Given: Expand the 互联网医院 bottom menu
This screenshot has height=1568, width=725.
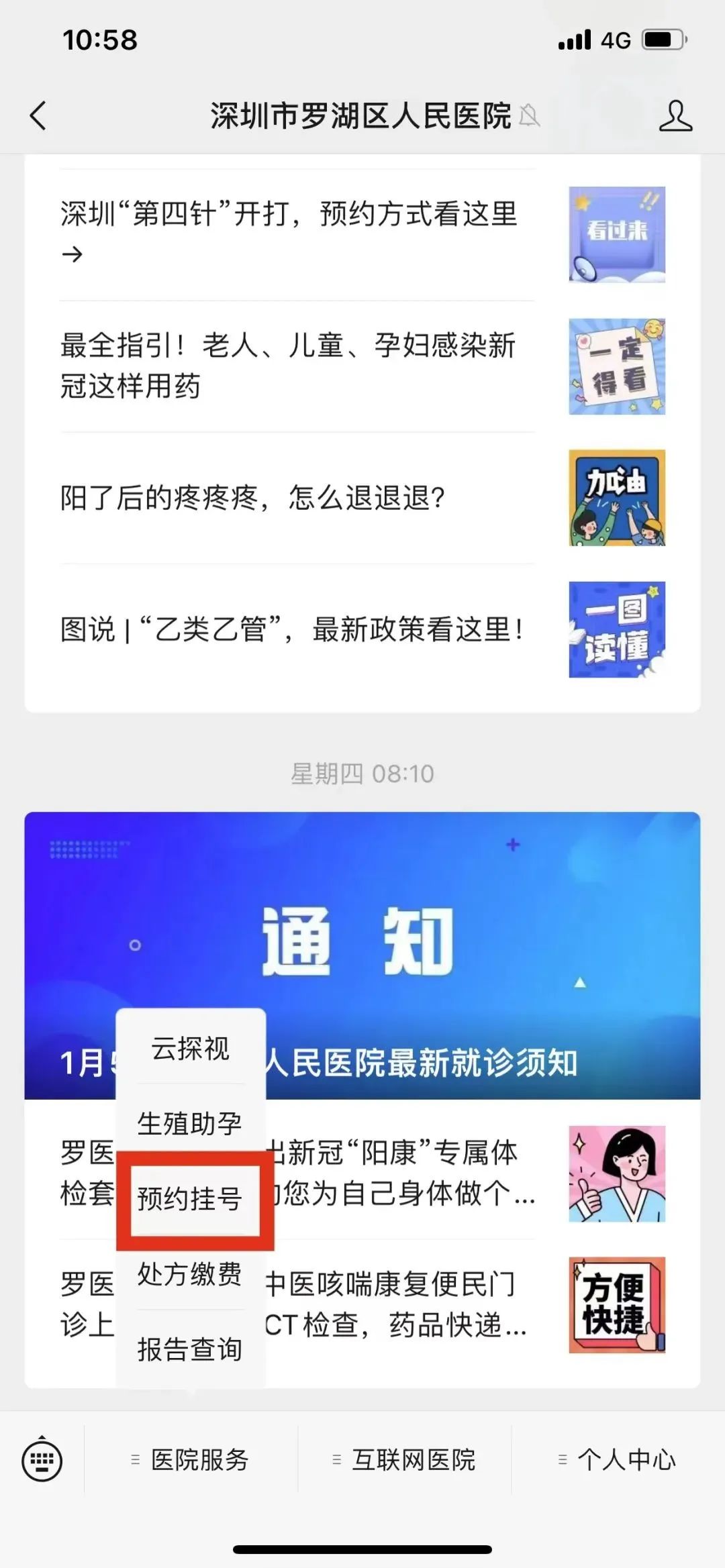Looking at the screenshot, I should click(x=405, y=1460).
